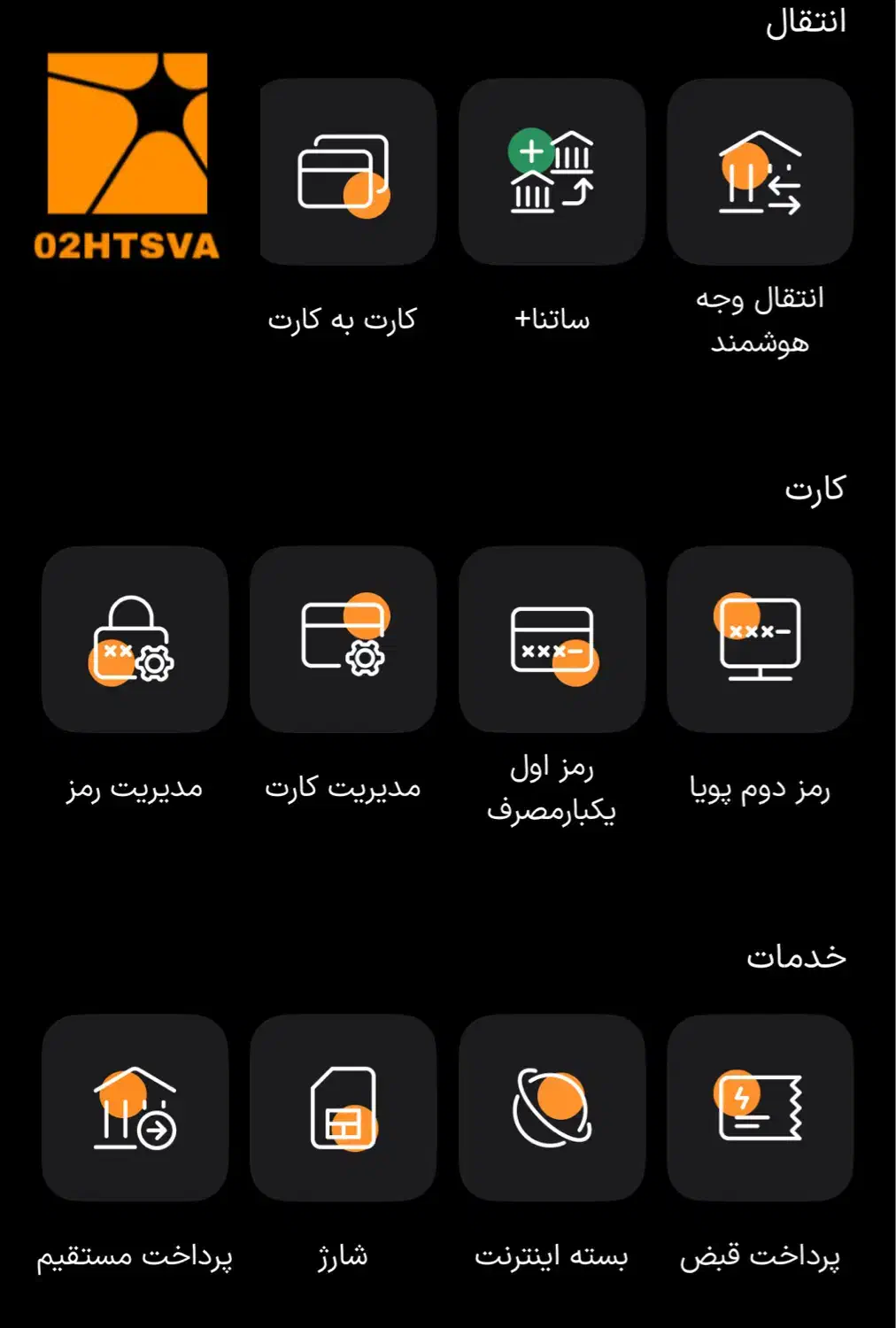Select the ساتنا+ bank transfer icon
The height and width of the screenshot is (1328, 896).
point(552,173)
